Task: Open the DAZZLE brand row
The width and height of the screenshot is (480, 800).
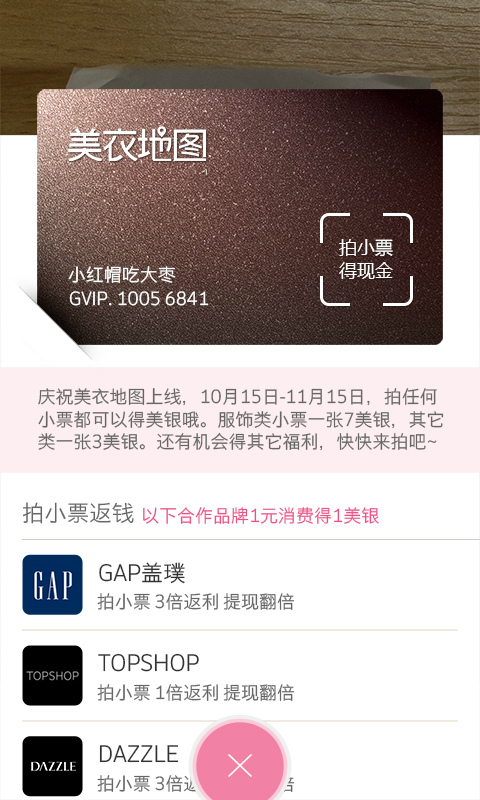Action: [240, 761]
